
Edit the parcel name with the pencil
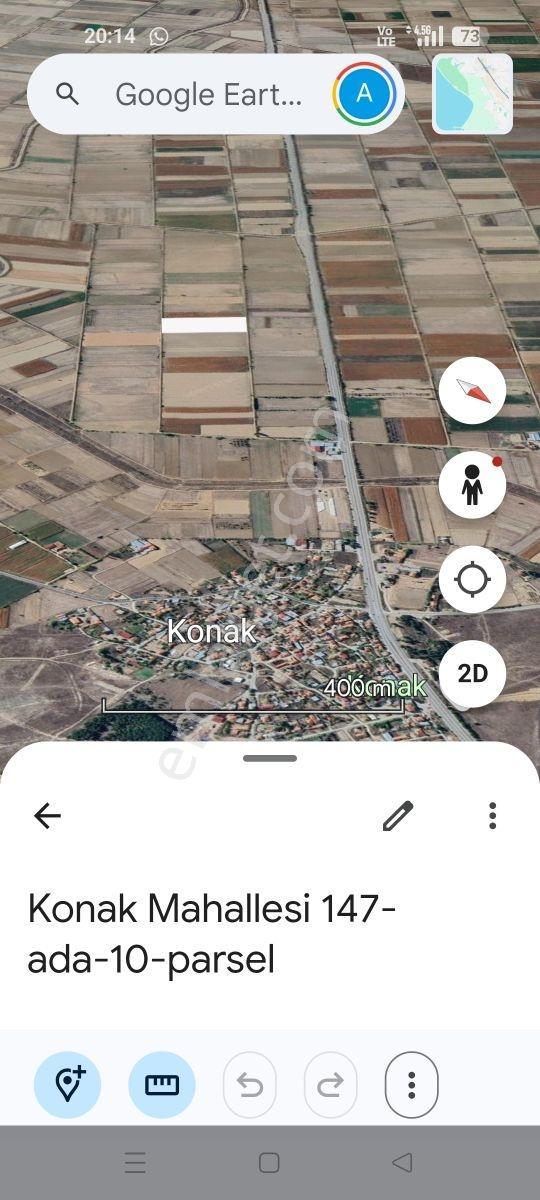(x=397, y=816)
